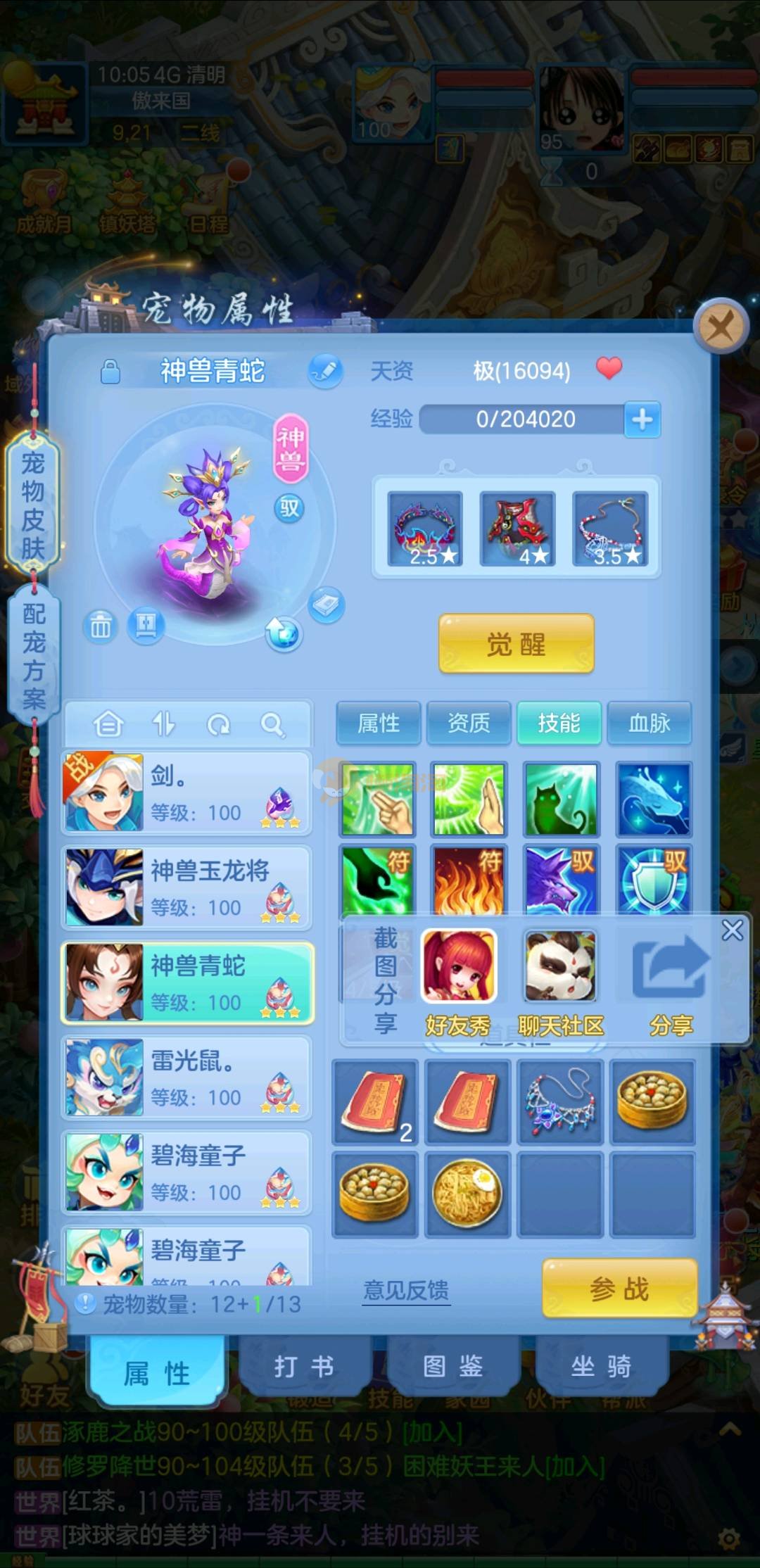Switch to the 血脉 tab
Screen dimensions: 760x1568
[x=649, y=723]
